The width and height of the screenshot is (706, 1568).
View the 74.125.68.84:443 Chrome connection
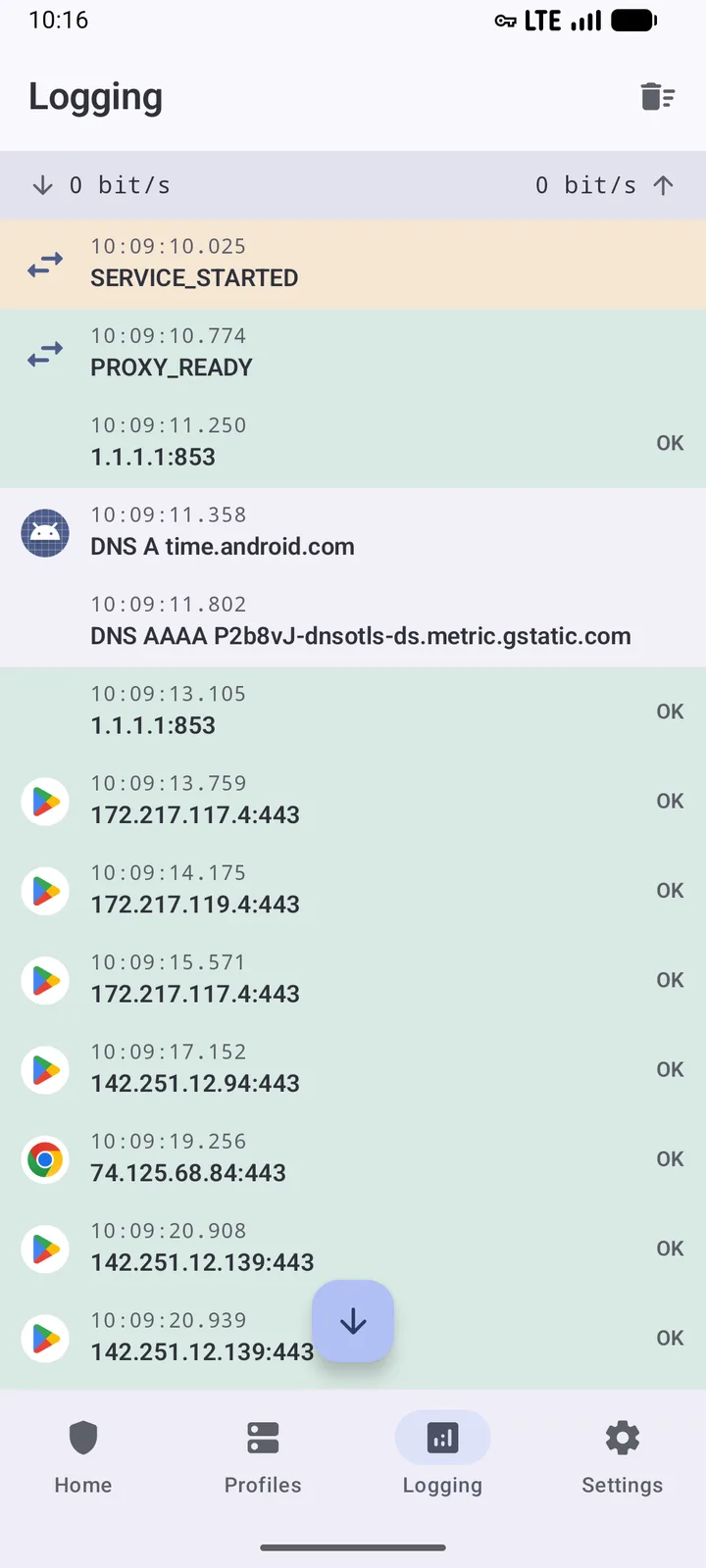point(353,1159)
